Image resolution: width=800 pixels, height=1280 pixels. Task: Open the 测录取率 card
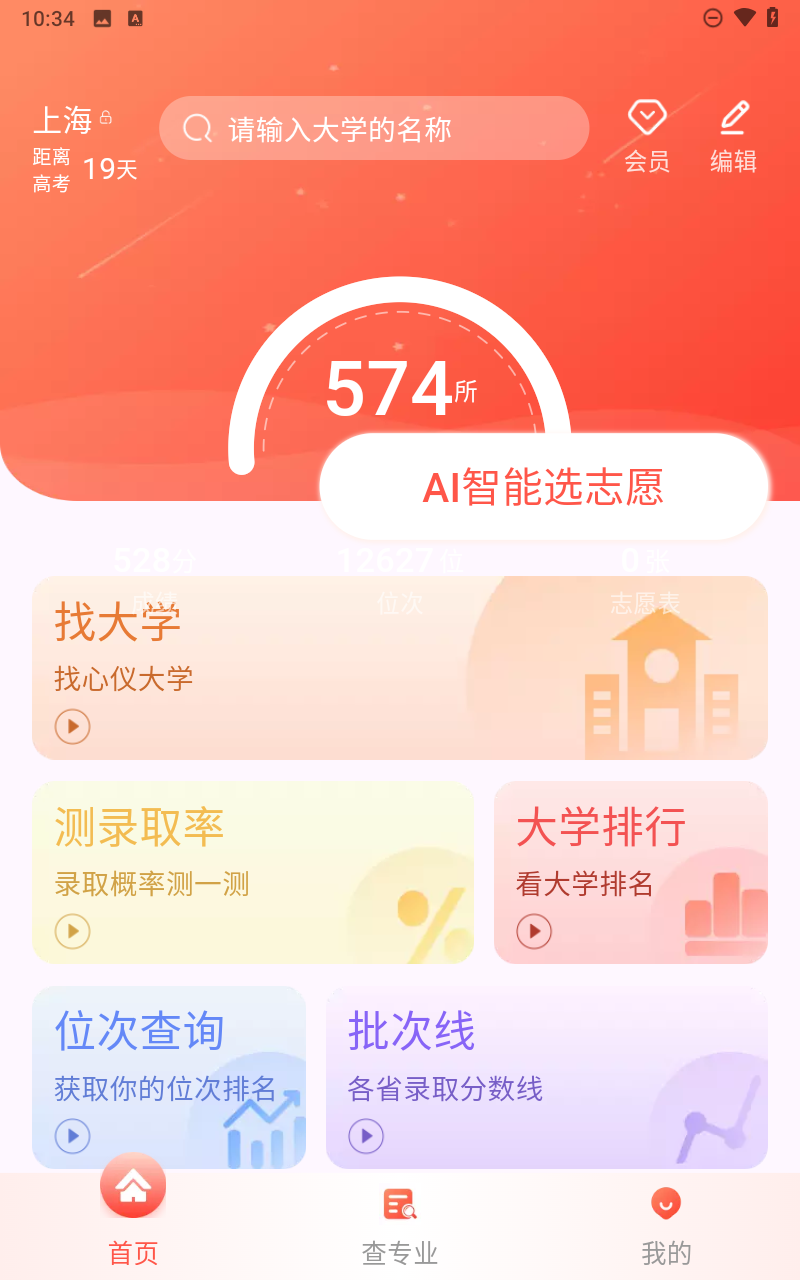pos(253,873)
